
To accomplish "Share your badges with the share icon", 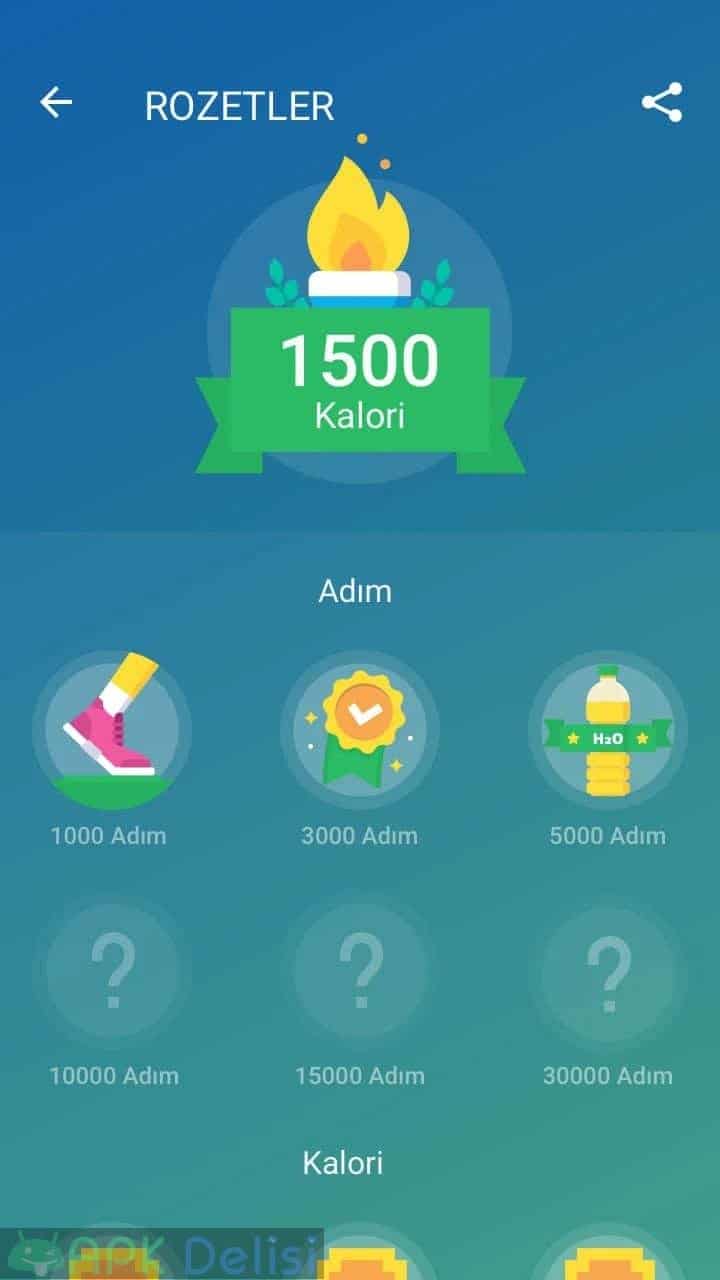I will (662, 102).
